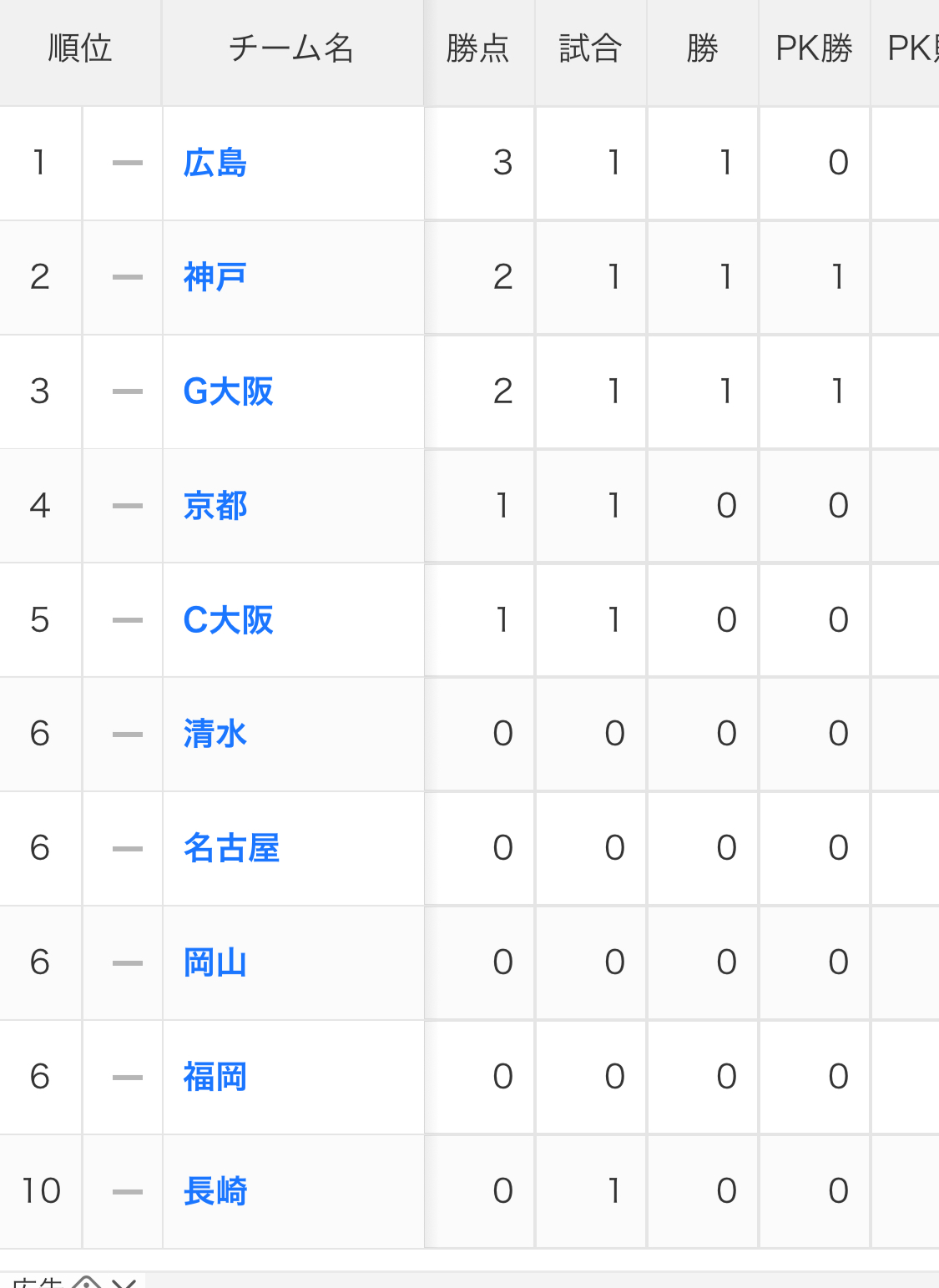The image size is (939, 1288).
Task: View the 福岡 team page
Action: [215, 1078]
